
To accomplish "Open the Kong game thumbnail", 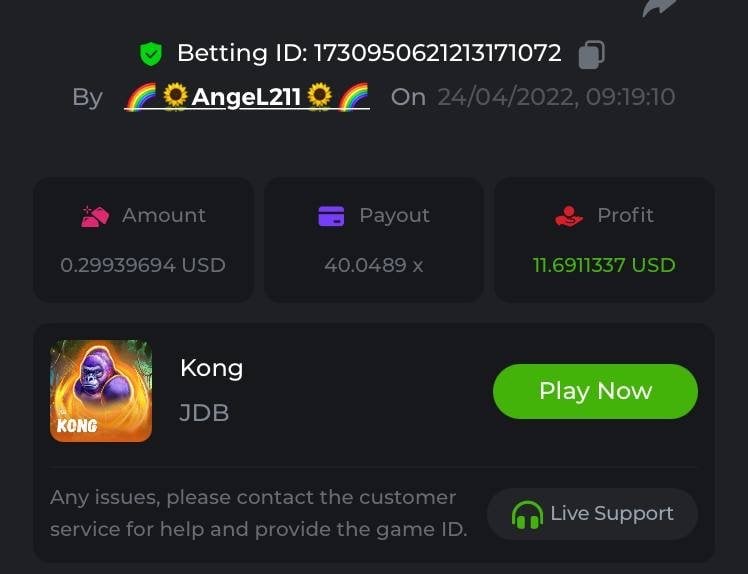I will 101,391.
